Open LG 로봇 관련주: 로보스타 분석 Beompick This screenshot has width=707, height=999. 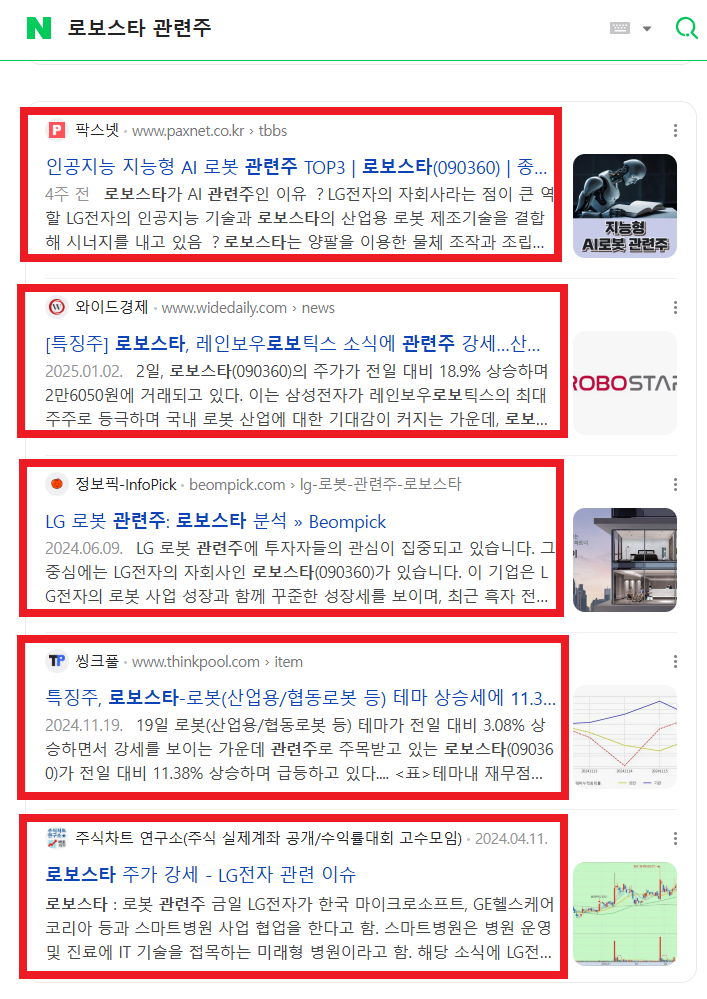[215, 521]
